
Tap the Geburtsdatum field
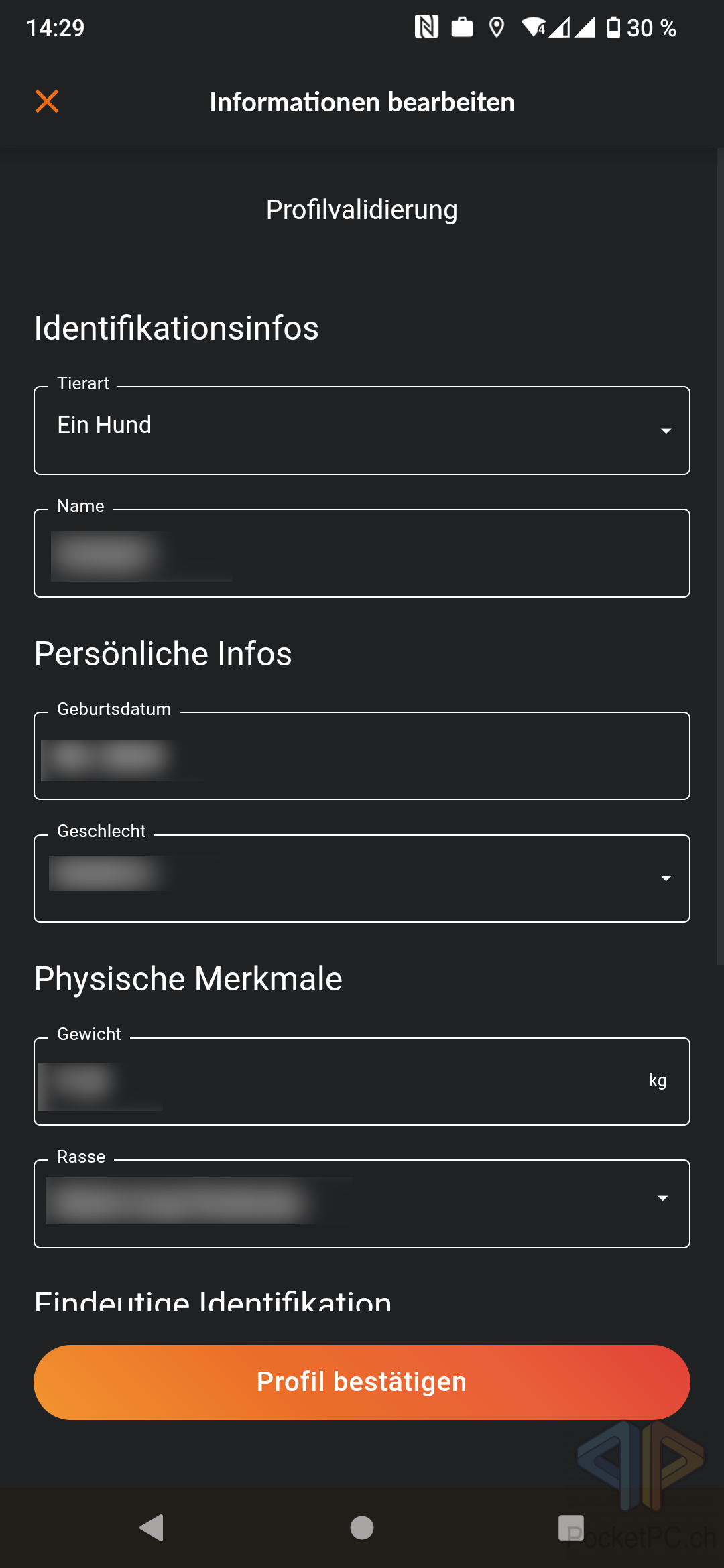tap(362, 756)
